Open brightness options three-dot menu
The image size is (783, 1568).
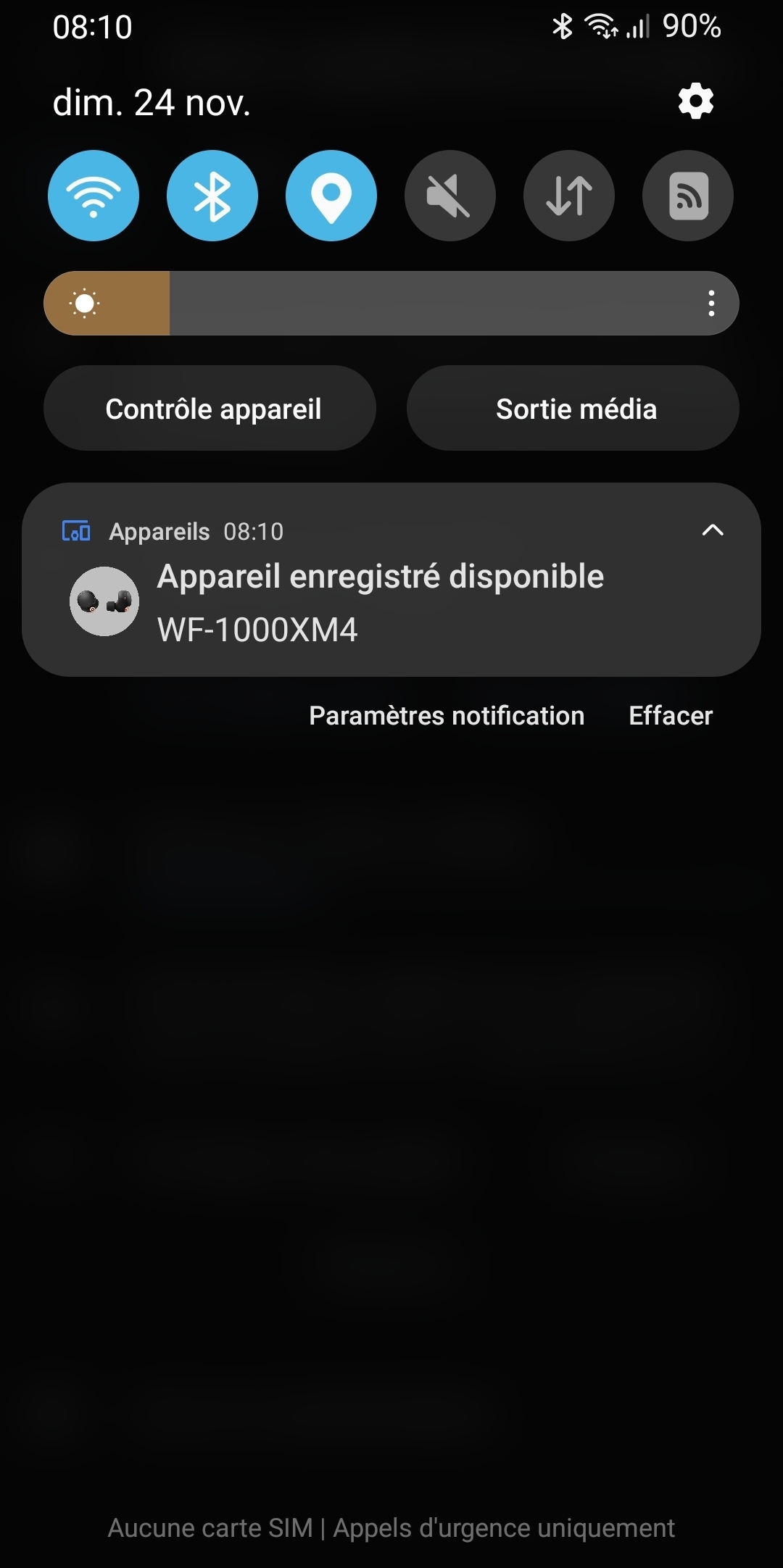point(711,304)
